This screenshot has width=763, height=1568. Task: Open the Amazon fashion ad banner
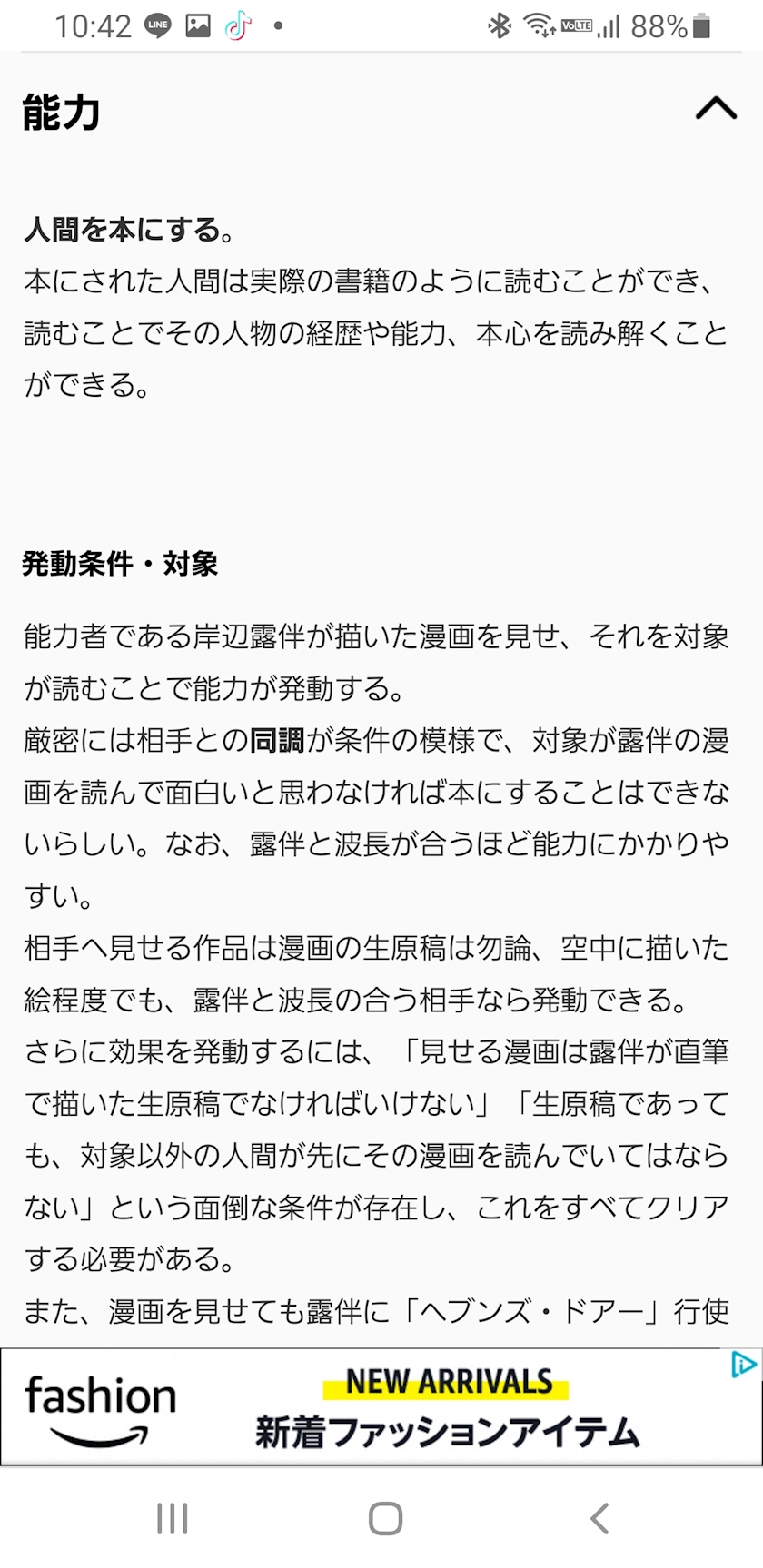(381, 1406)
